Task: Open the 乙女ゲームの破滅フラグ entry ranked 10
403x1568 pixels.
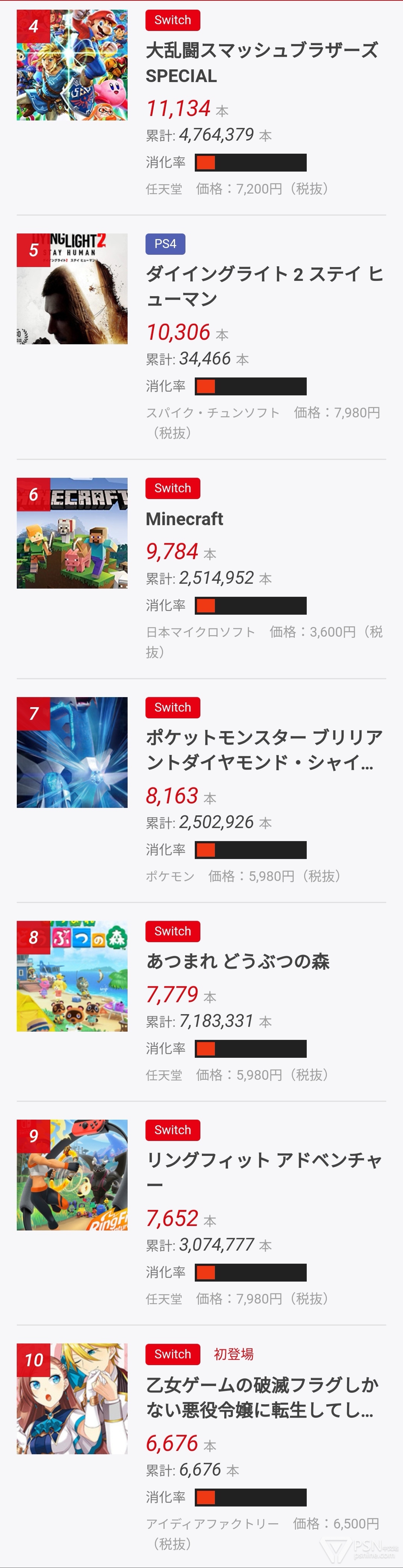Action: (x=262, y=1397)
